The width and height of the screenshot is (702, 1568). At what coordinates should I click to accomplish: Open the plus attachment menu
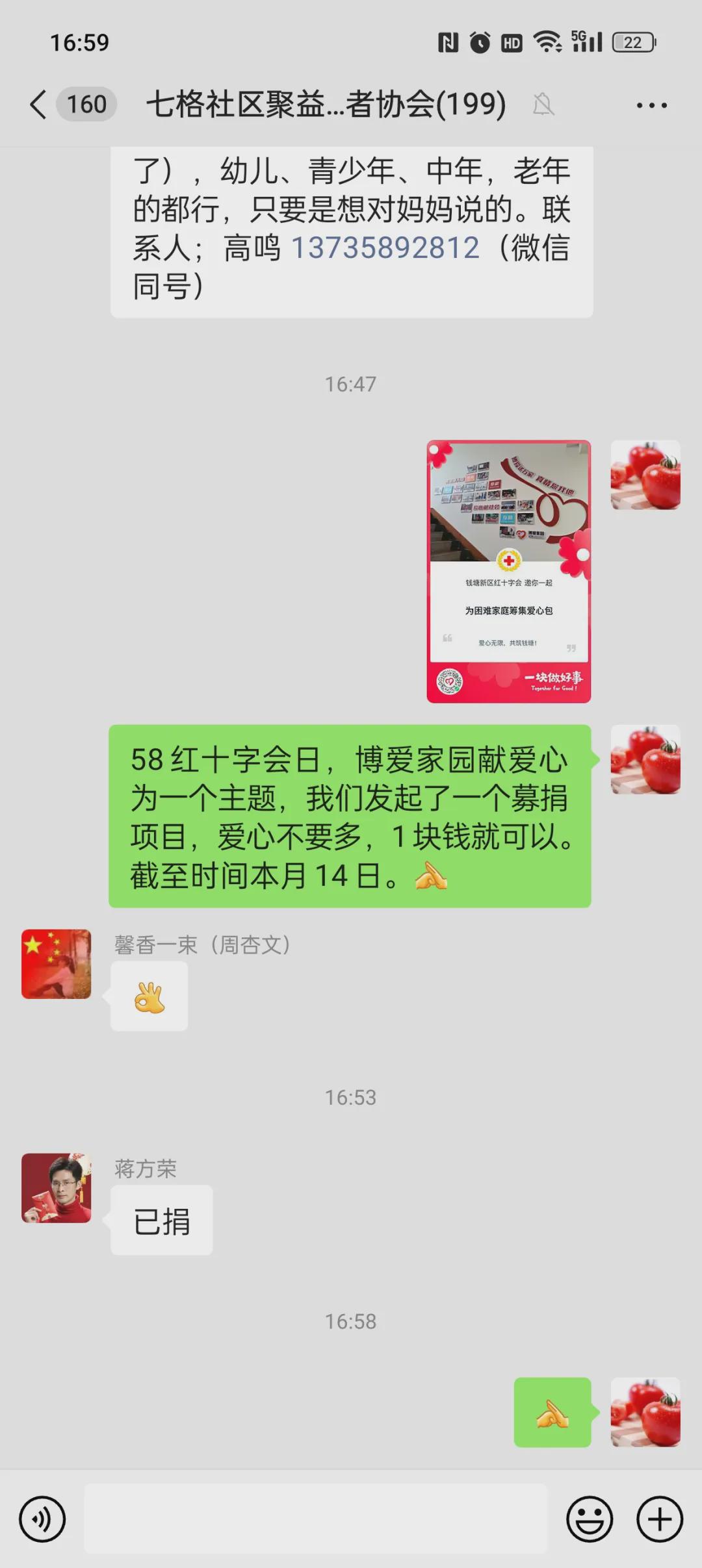pyautogui.click(x=659, y=1519)
